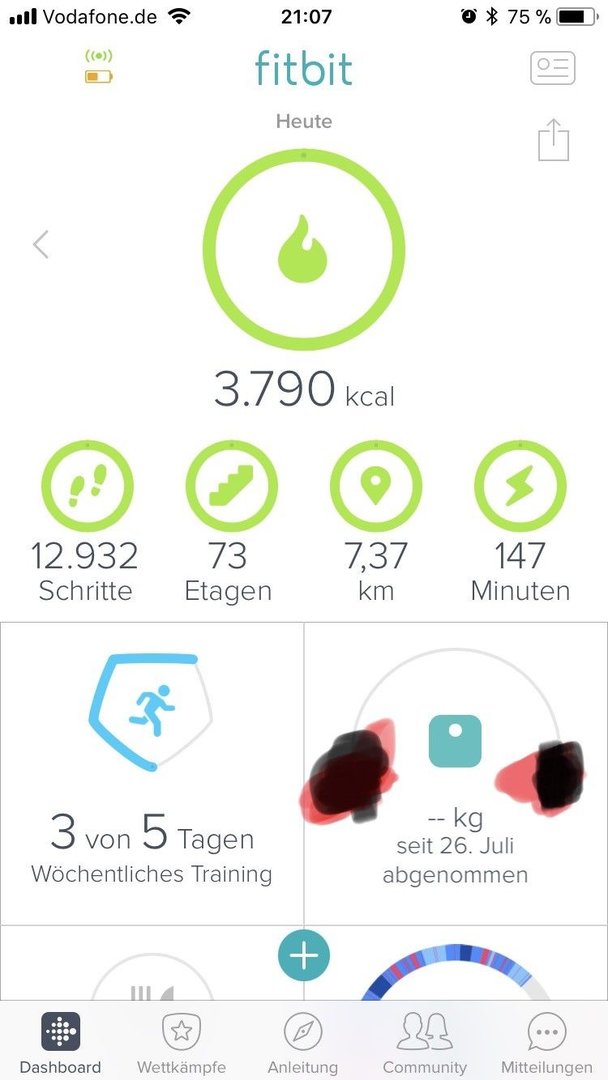Open the tracker sync status icon
The image size is (608, 1080).
tap(98, 67)
